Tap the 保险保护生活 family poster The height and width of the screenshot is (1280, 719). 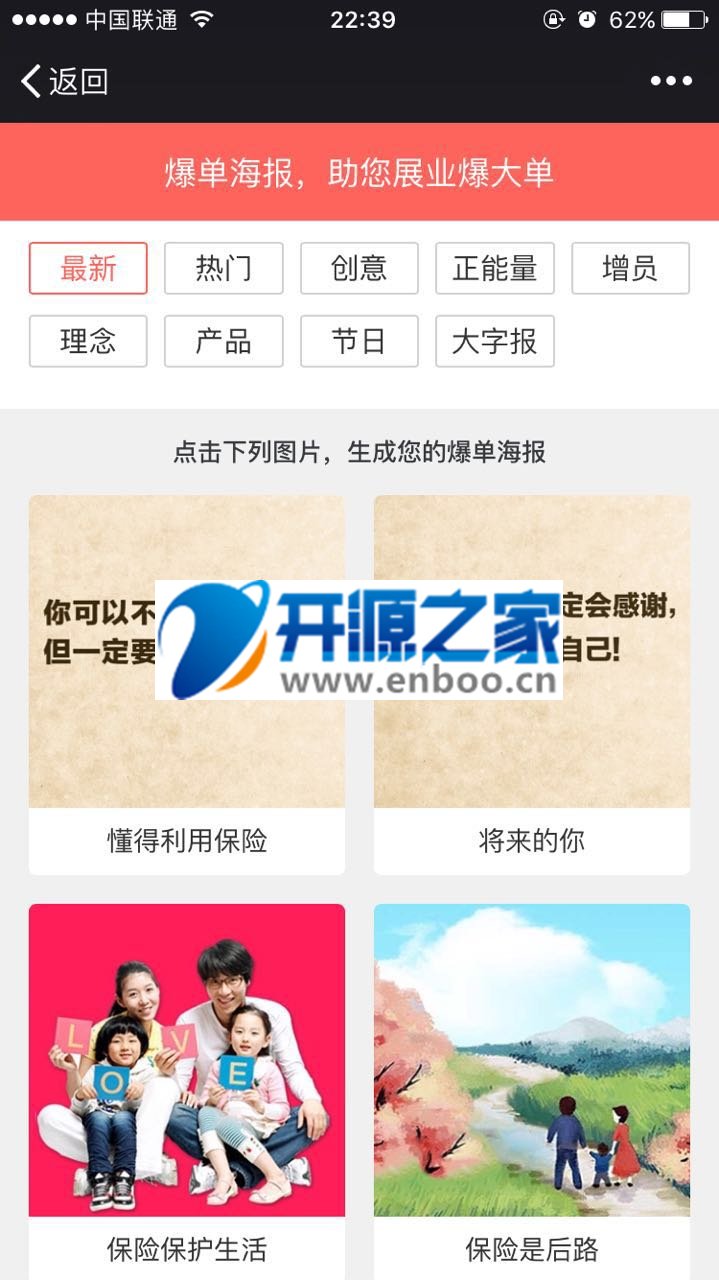187,1060
